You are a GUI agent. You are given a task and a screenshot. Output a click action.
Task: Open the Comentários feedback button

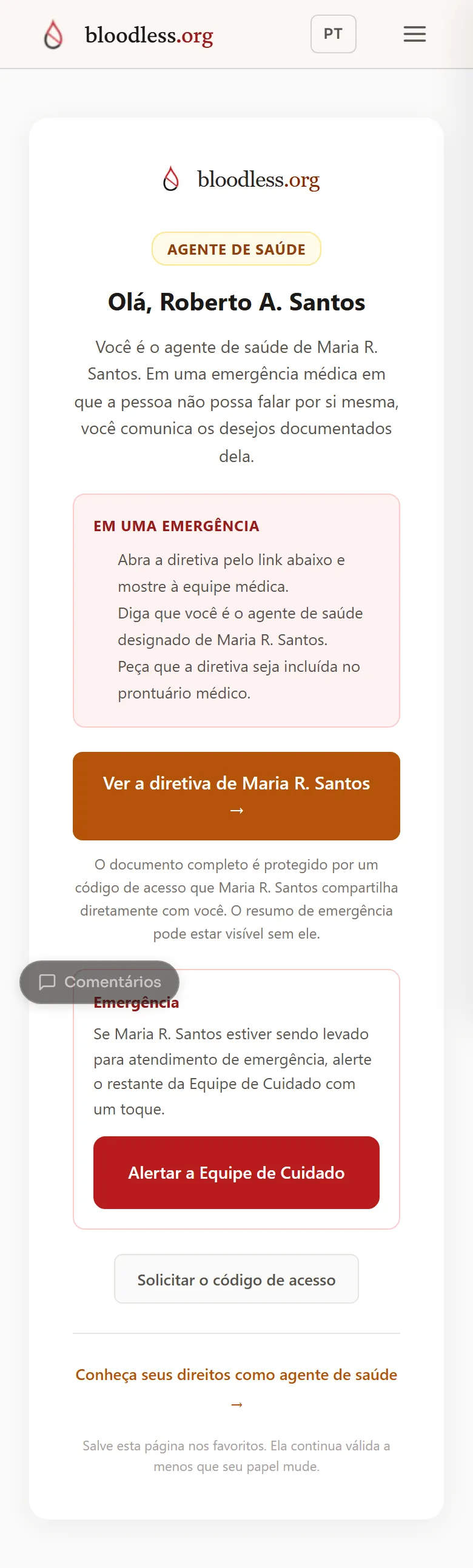click(100, 982)
